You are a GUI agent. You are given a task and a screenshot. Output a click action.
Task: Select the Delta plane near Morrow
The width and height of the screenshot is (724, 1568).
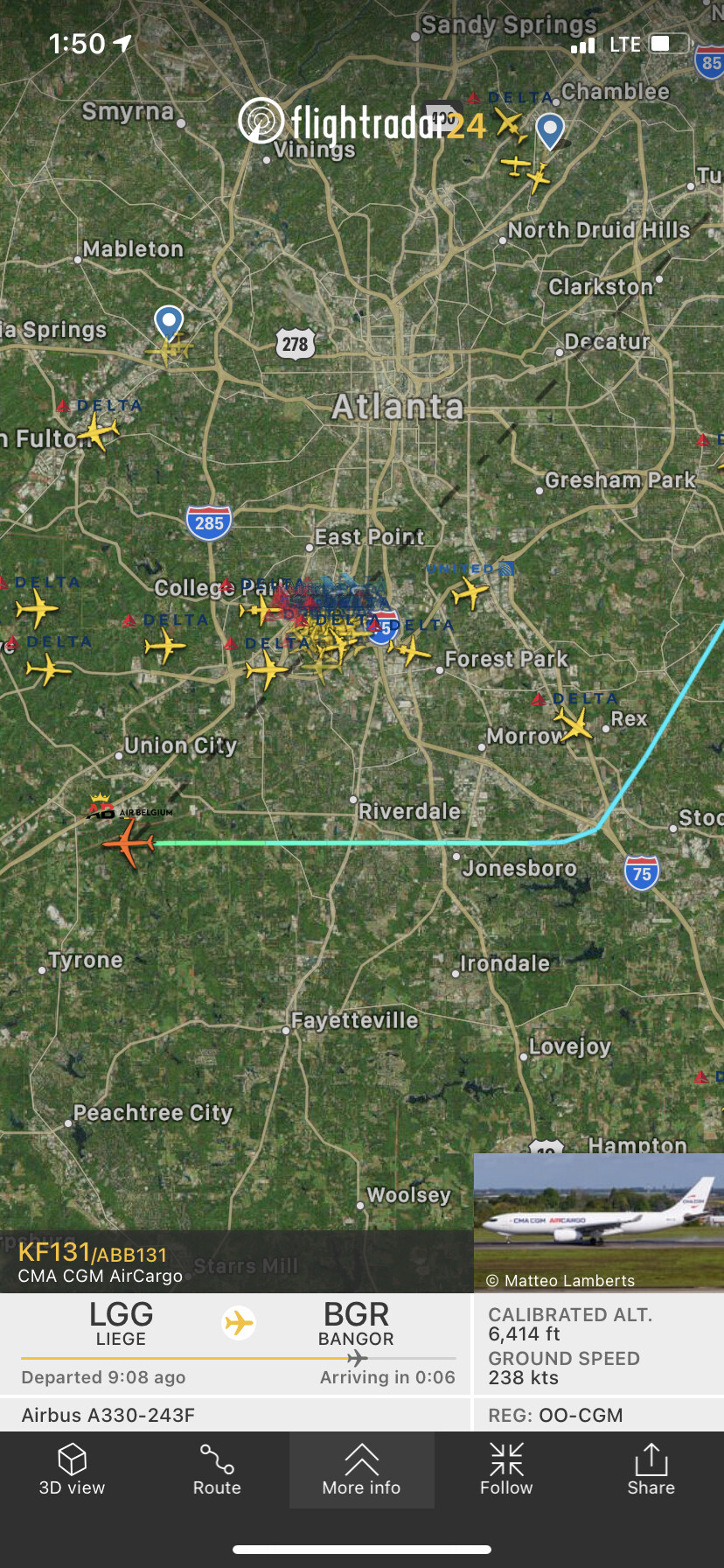tap(574, 724)
